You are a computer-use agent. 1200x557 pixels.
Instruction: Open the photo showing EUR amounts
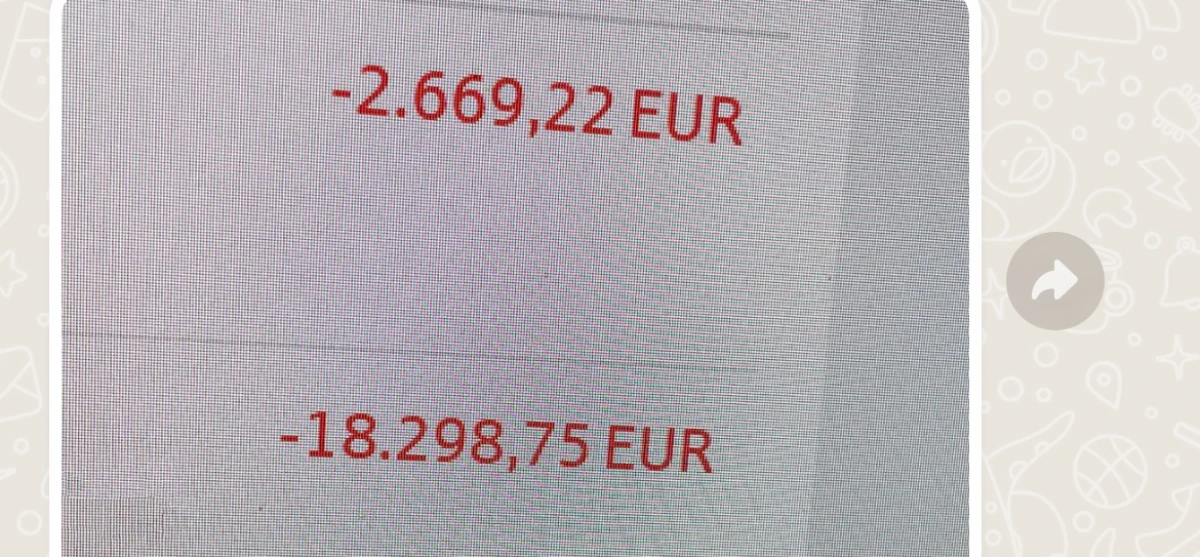click(x=515, y=280)
